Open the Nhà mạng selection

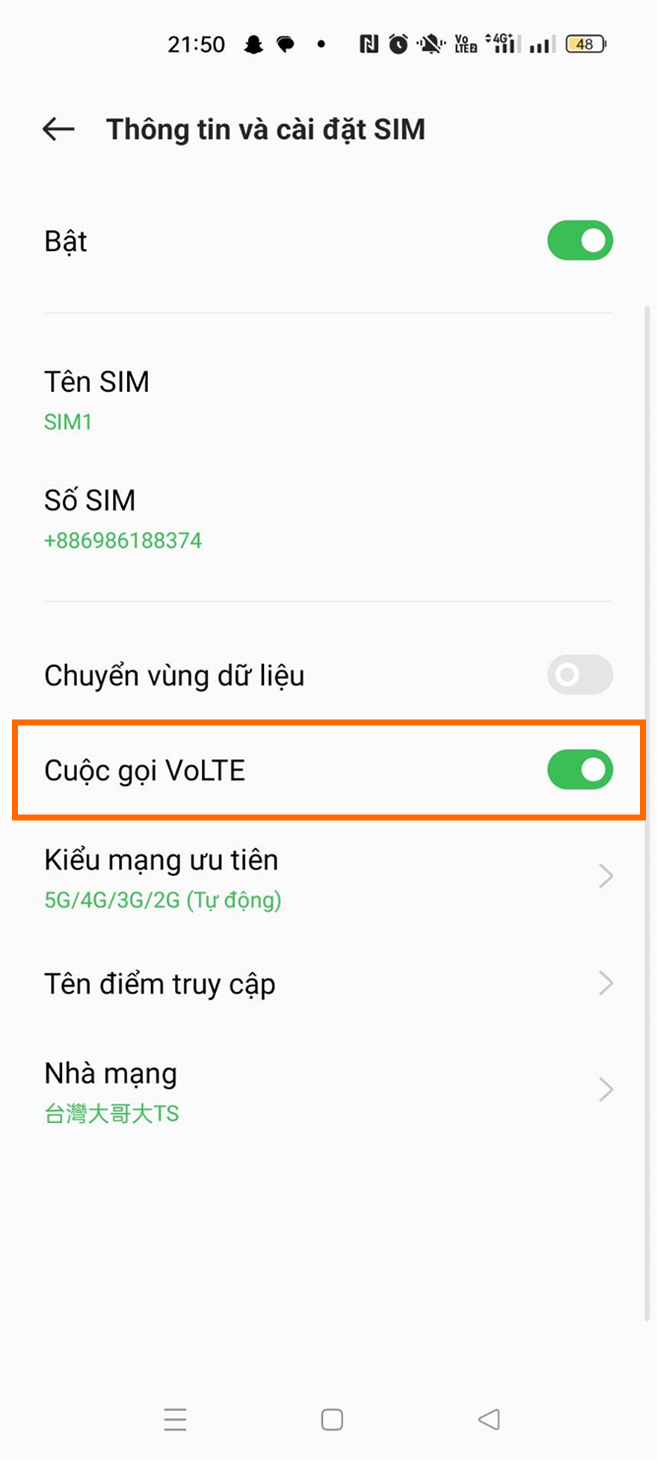click(x=328, y=1090)
